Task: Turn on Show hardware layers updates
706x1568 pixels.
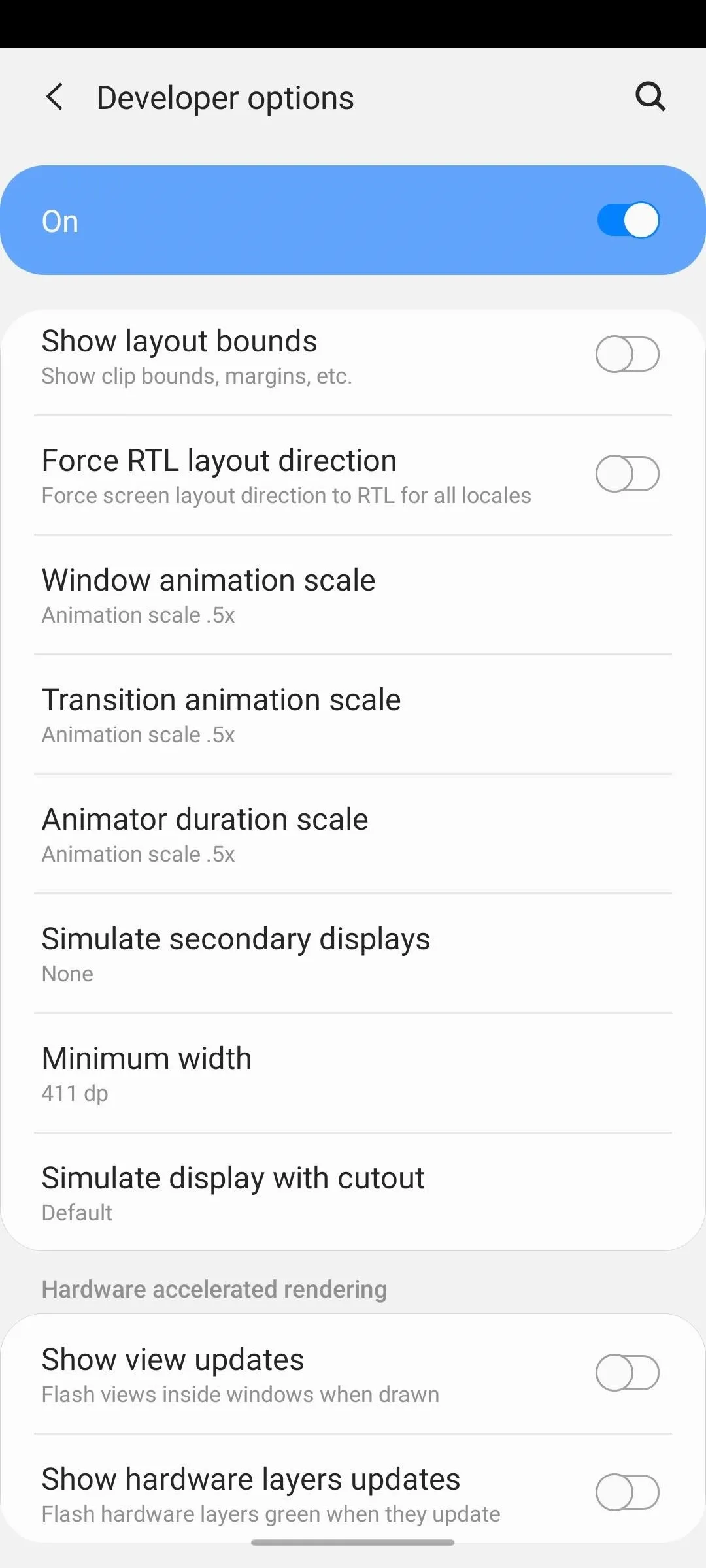Action: (x=628, y=1493)
